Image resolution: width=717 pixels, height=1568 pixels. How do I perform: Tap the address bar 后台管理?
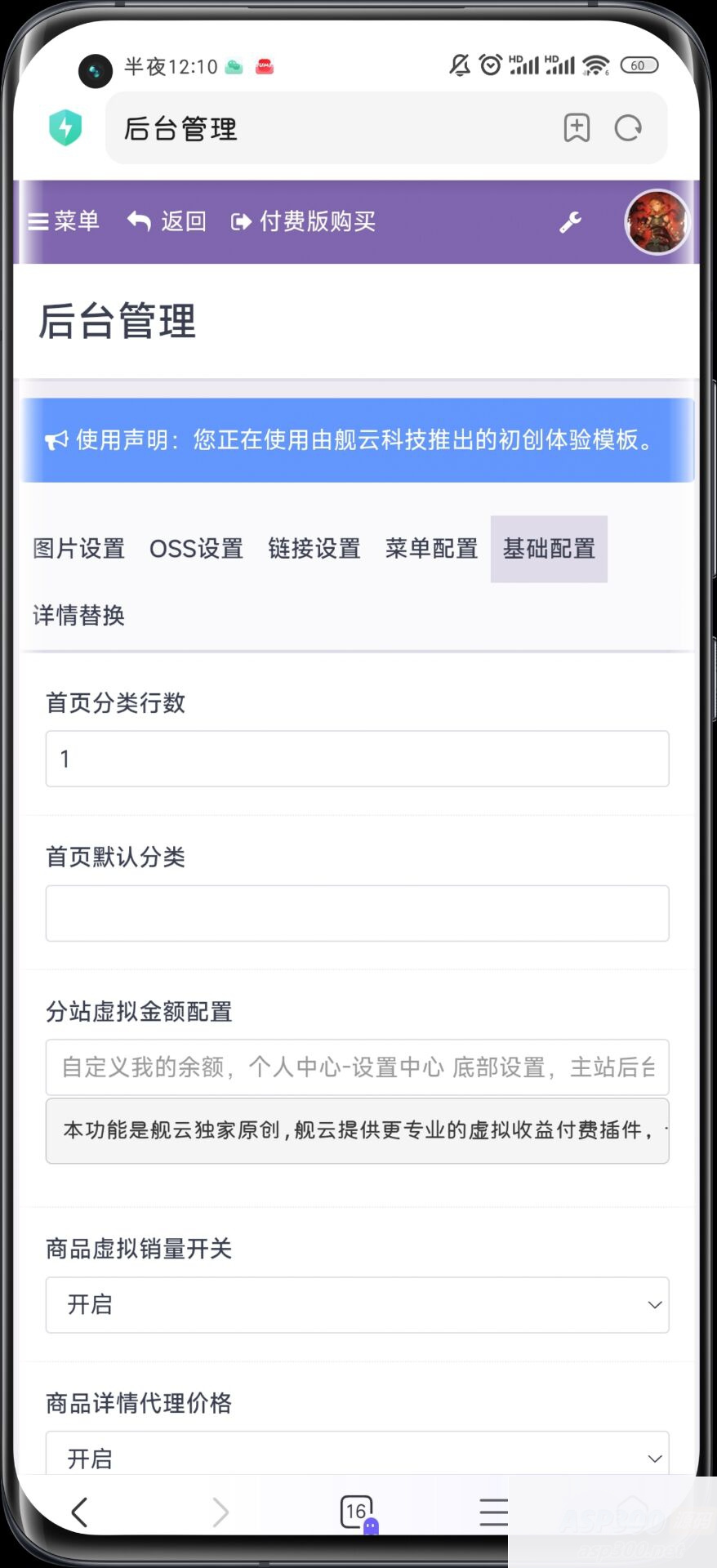tap(327, 128)
